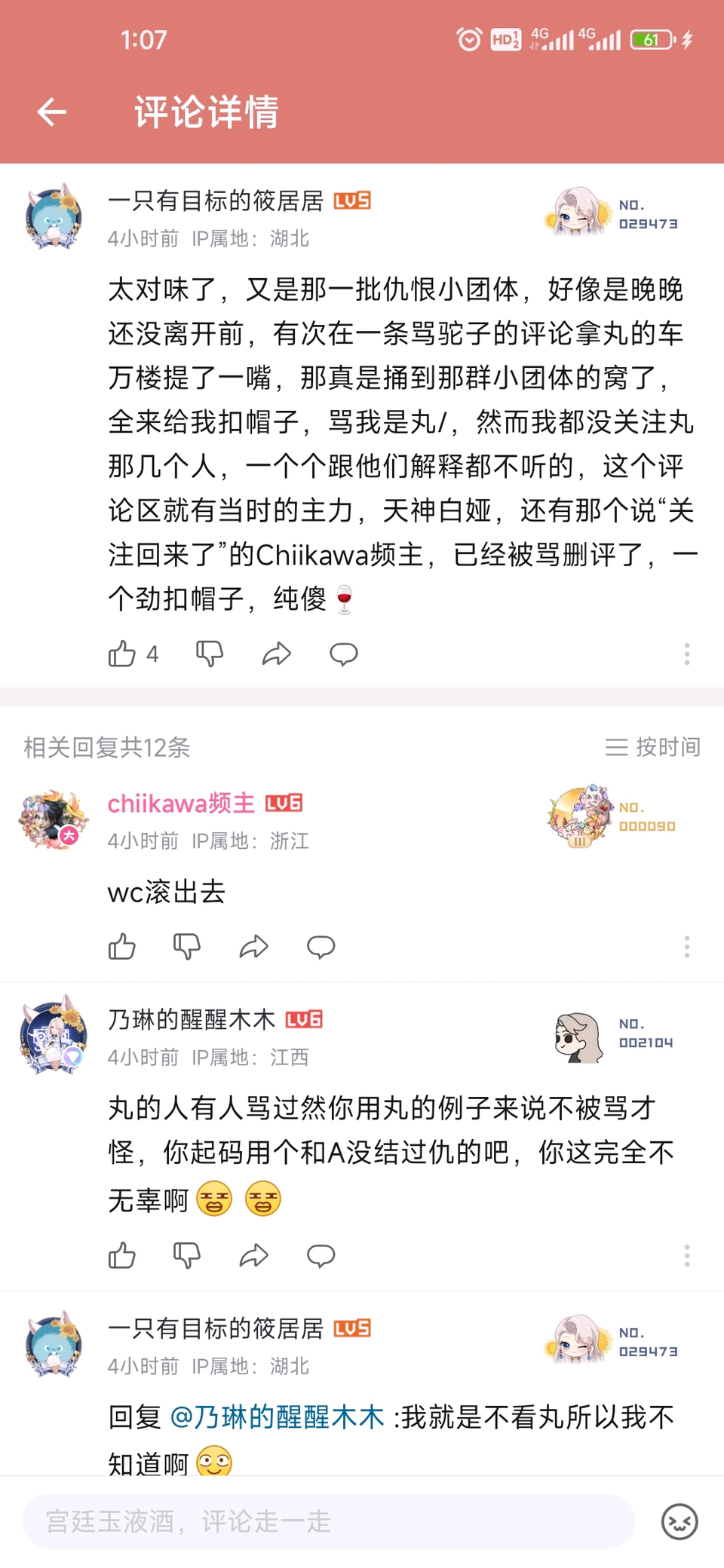Go back from 评论详情 page
Screen dimensions: 724x1568
pyautogui.click(x=51, y=112)
